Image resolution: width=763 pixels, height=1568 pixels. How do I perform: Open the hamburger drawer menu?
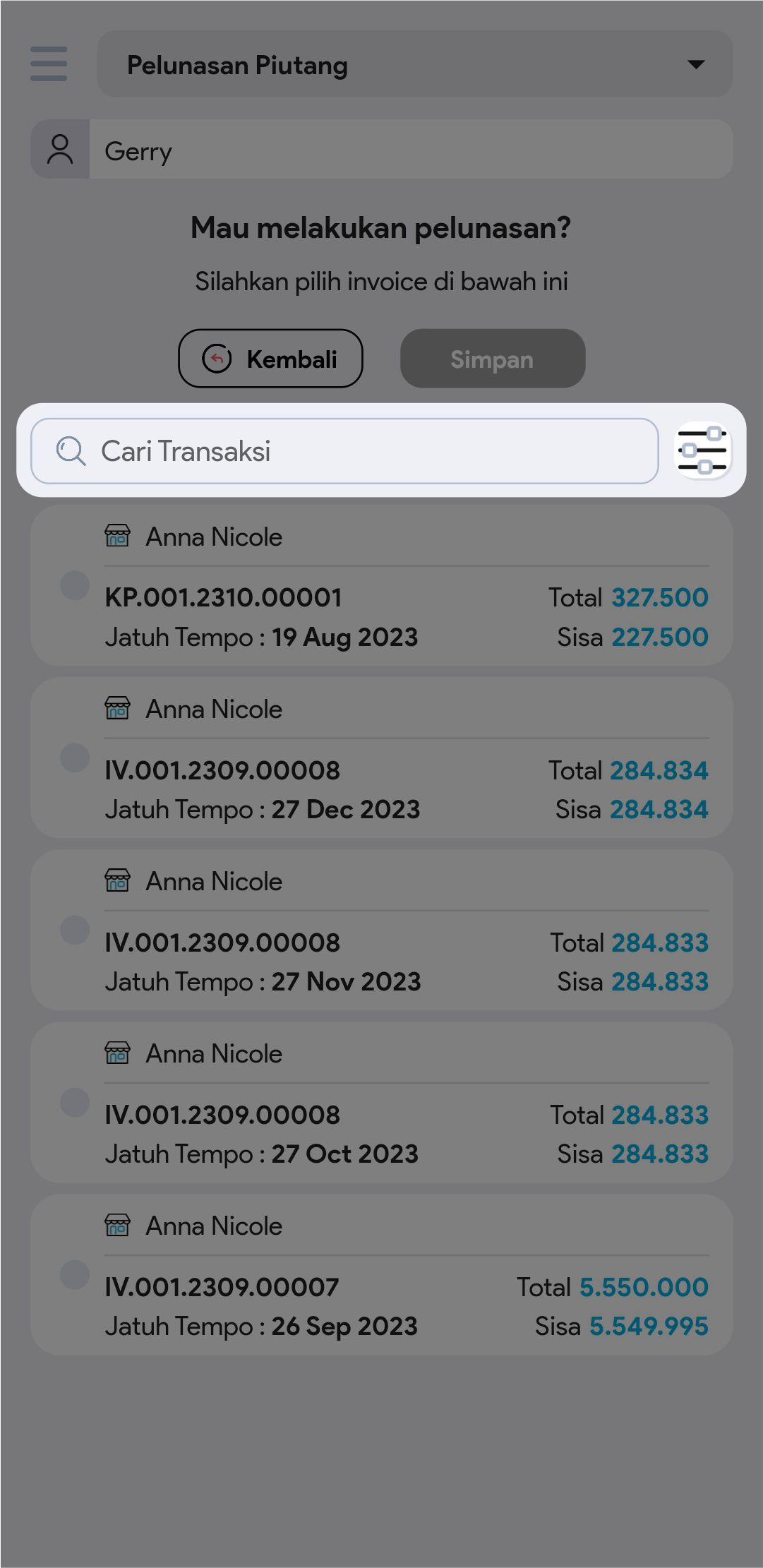[49, 64]
